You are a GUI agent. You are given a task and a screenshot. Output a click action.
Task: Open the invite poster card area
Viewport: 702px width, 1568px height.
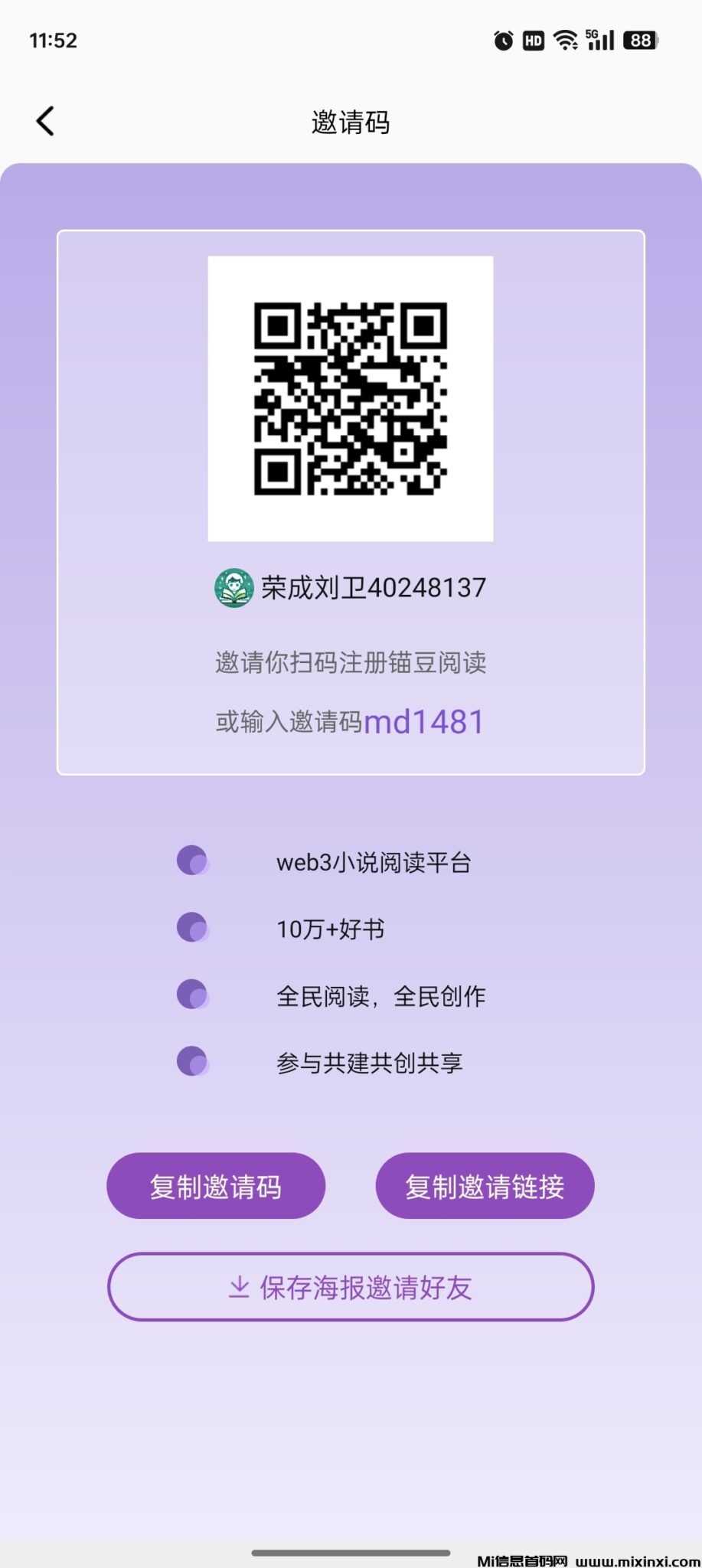click(x=350, y=501)
